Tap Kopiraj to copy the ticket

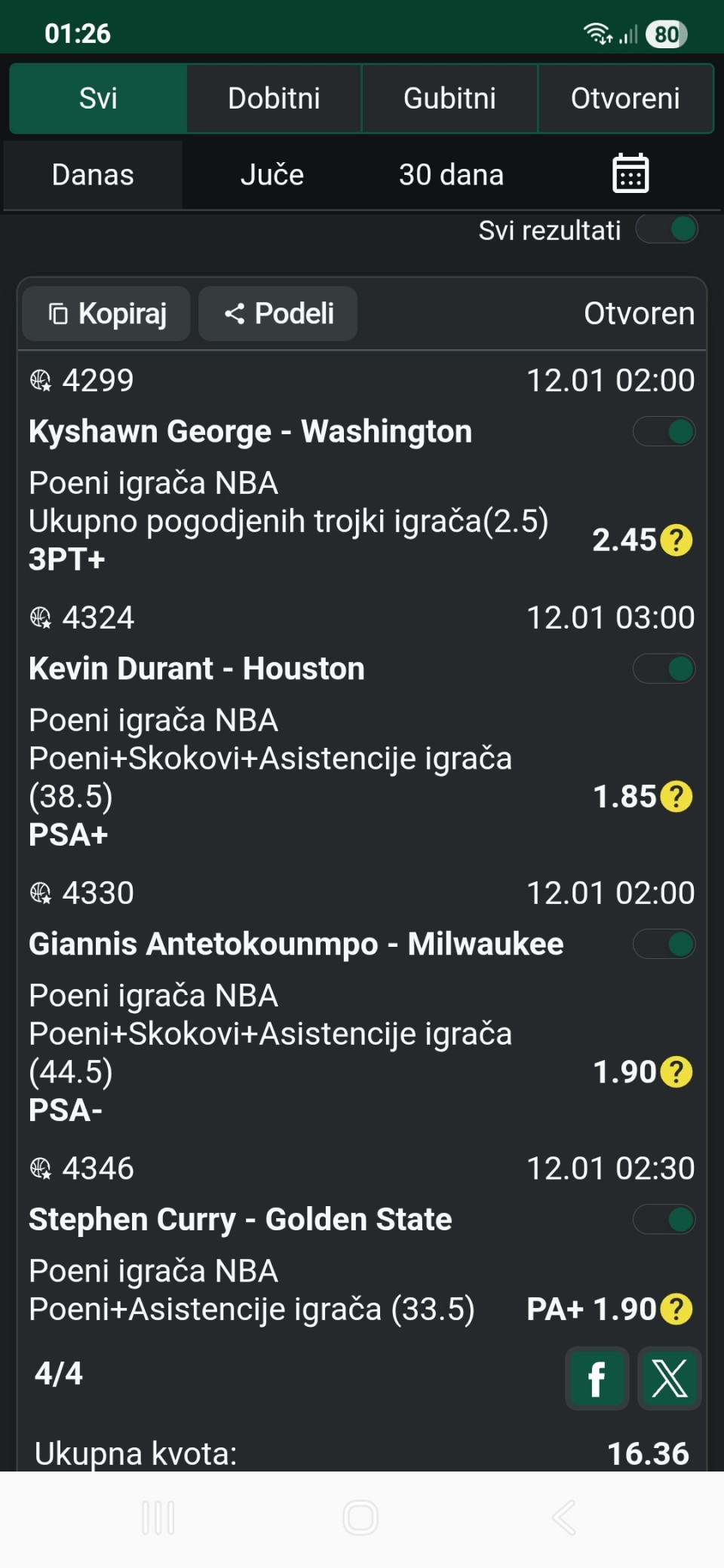106,314
